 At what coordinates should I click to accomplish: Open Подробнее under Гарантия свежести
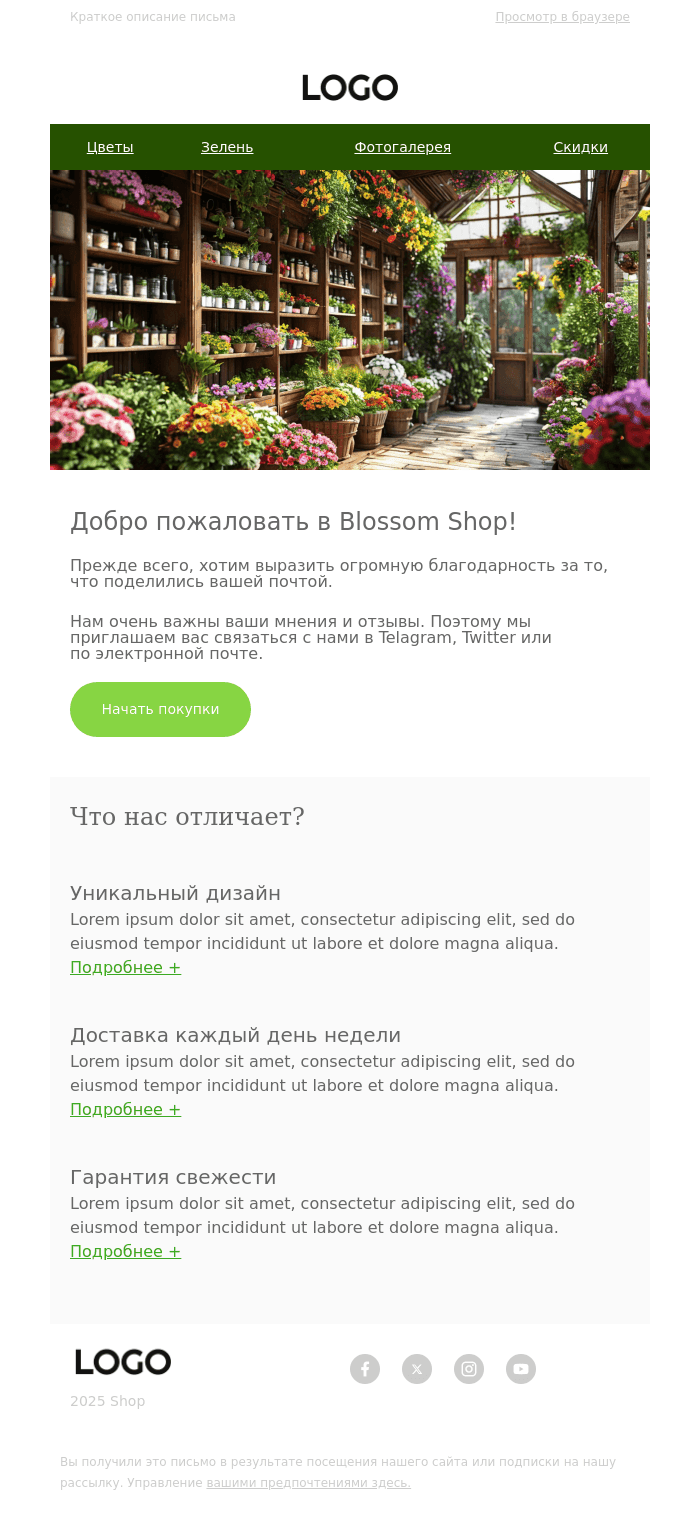pyautogui.click(x=125, y=1251)
